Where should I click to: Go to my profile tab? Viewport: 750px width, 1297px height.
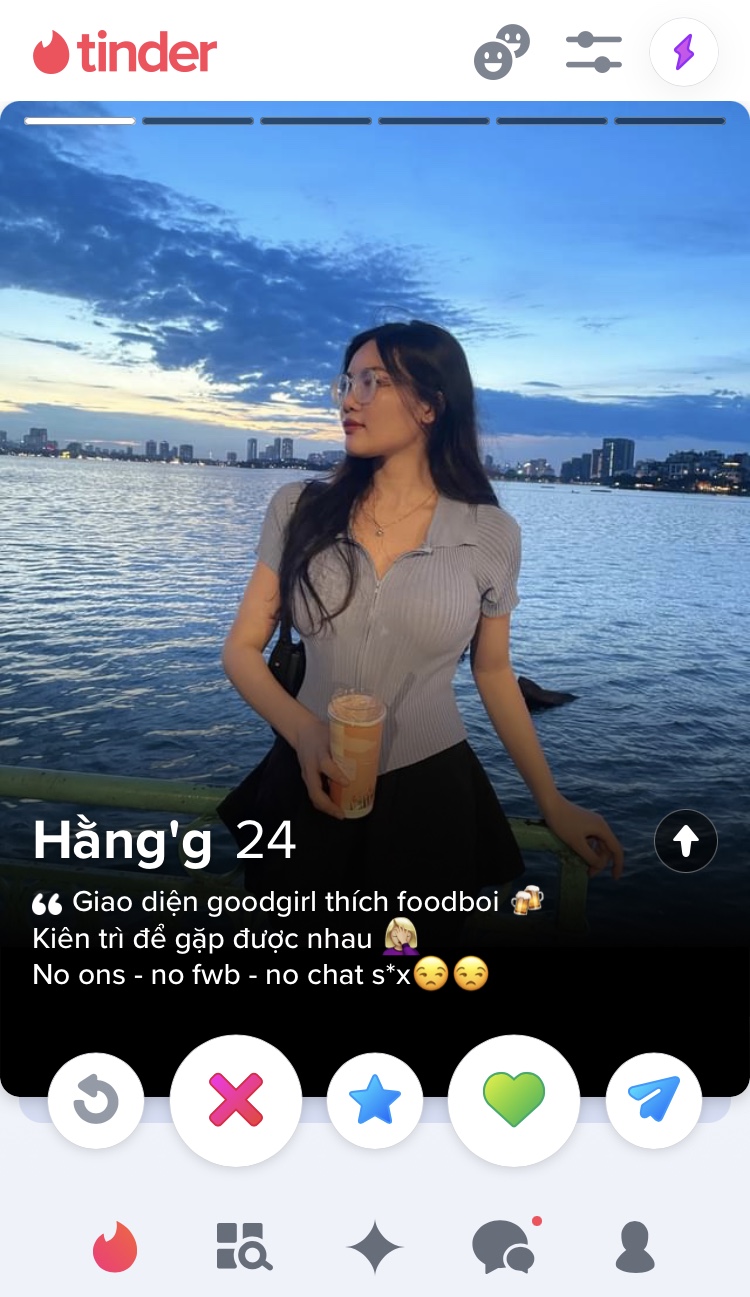[635, 1247]
